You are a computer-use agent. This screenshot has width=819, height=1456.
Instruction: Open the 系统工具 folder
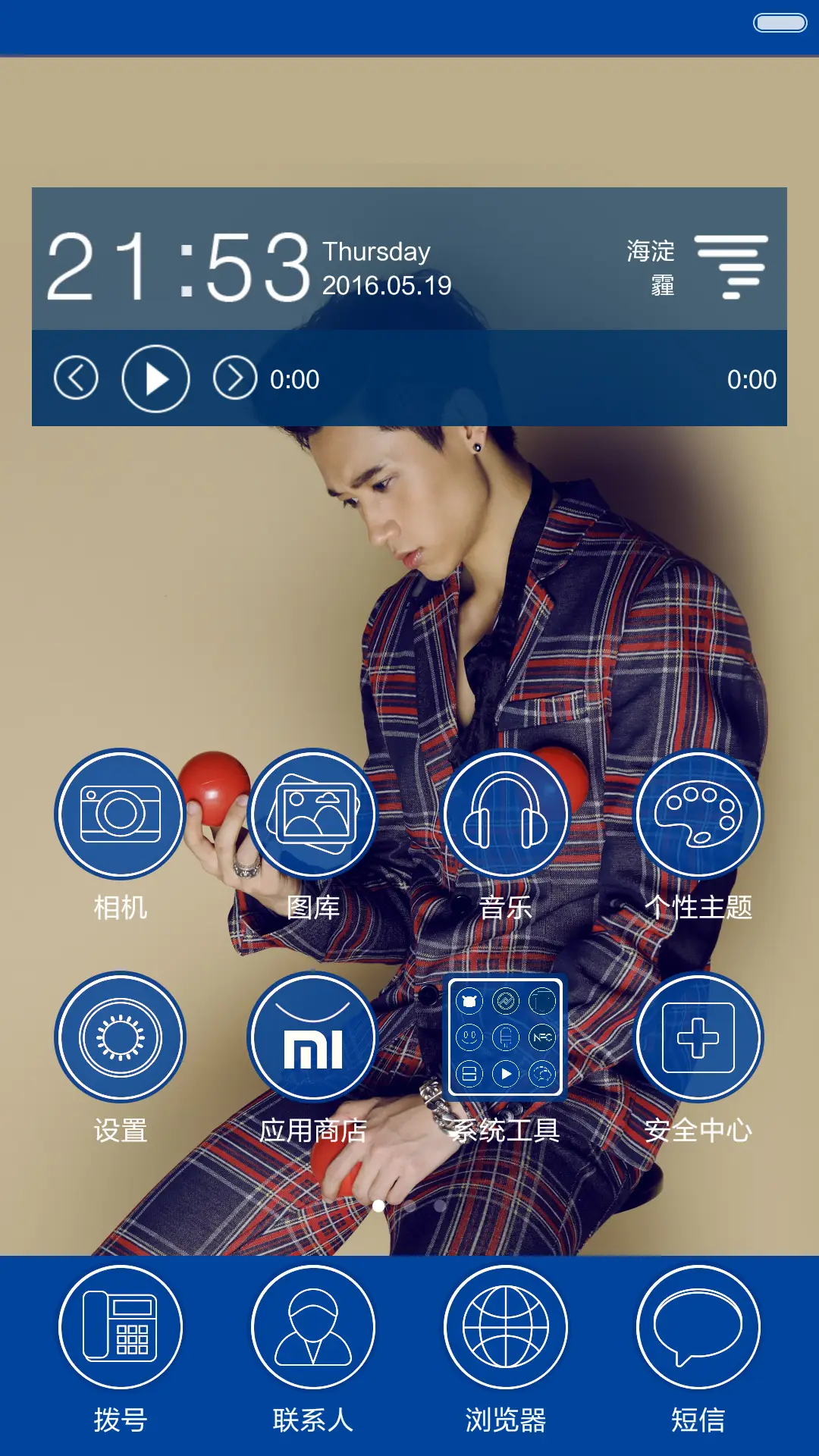click(506, 1037)
